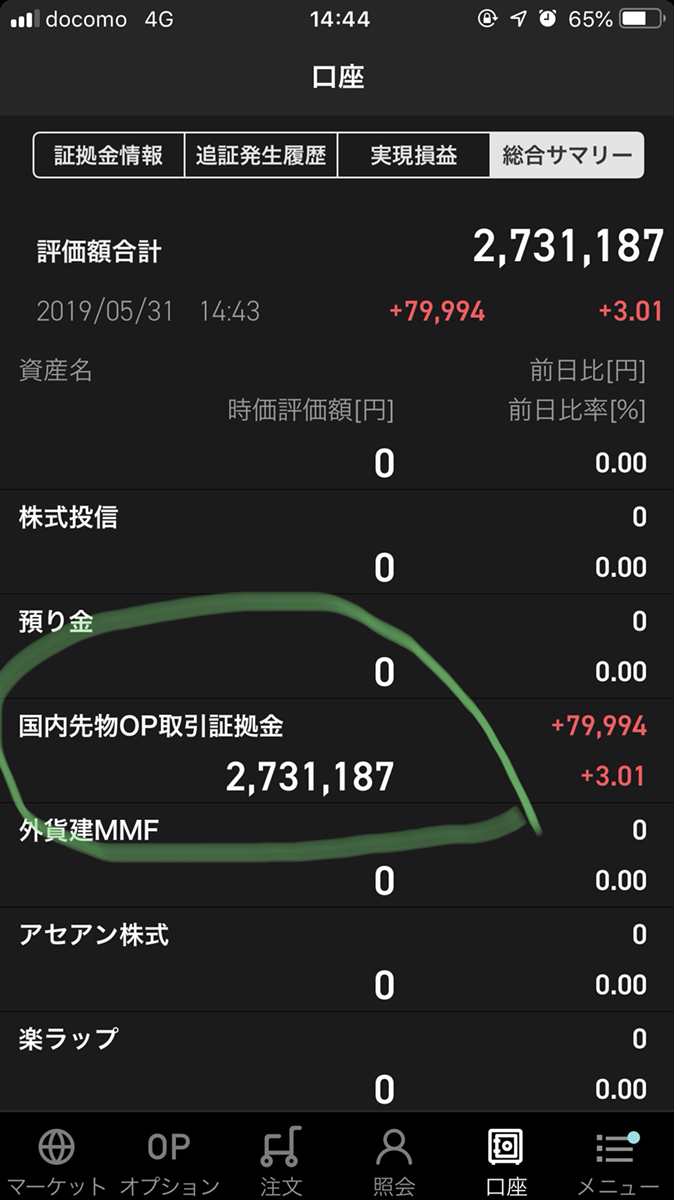Tap the 口座 tab

point(506,1162)
